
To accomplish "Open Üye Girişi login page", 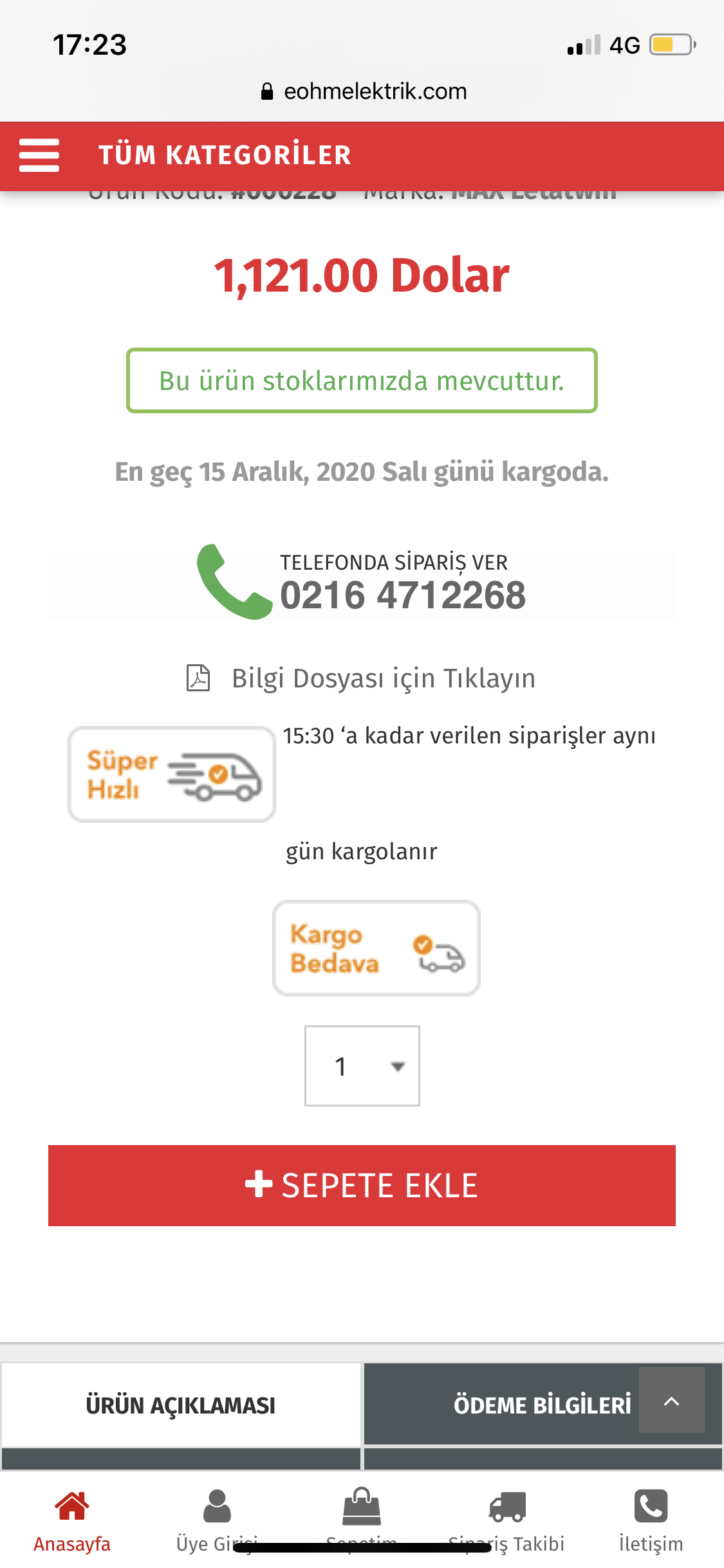I will (217, 1520).
